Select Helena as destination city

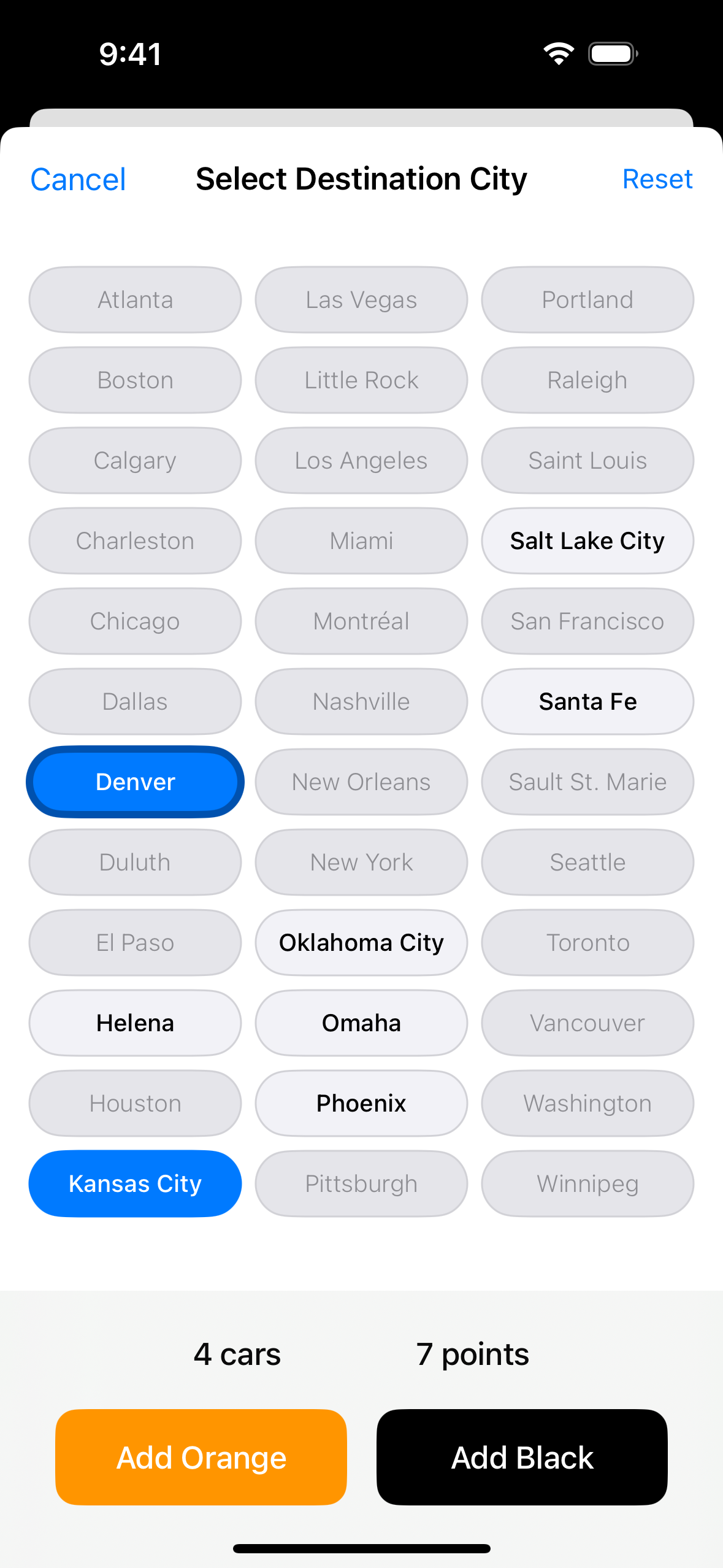coord(135,1023)
